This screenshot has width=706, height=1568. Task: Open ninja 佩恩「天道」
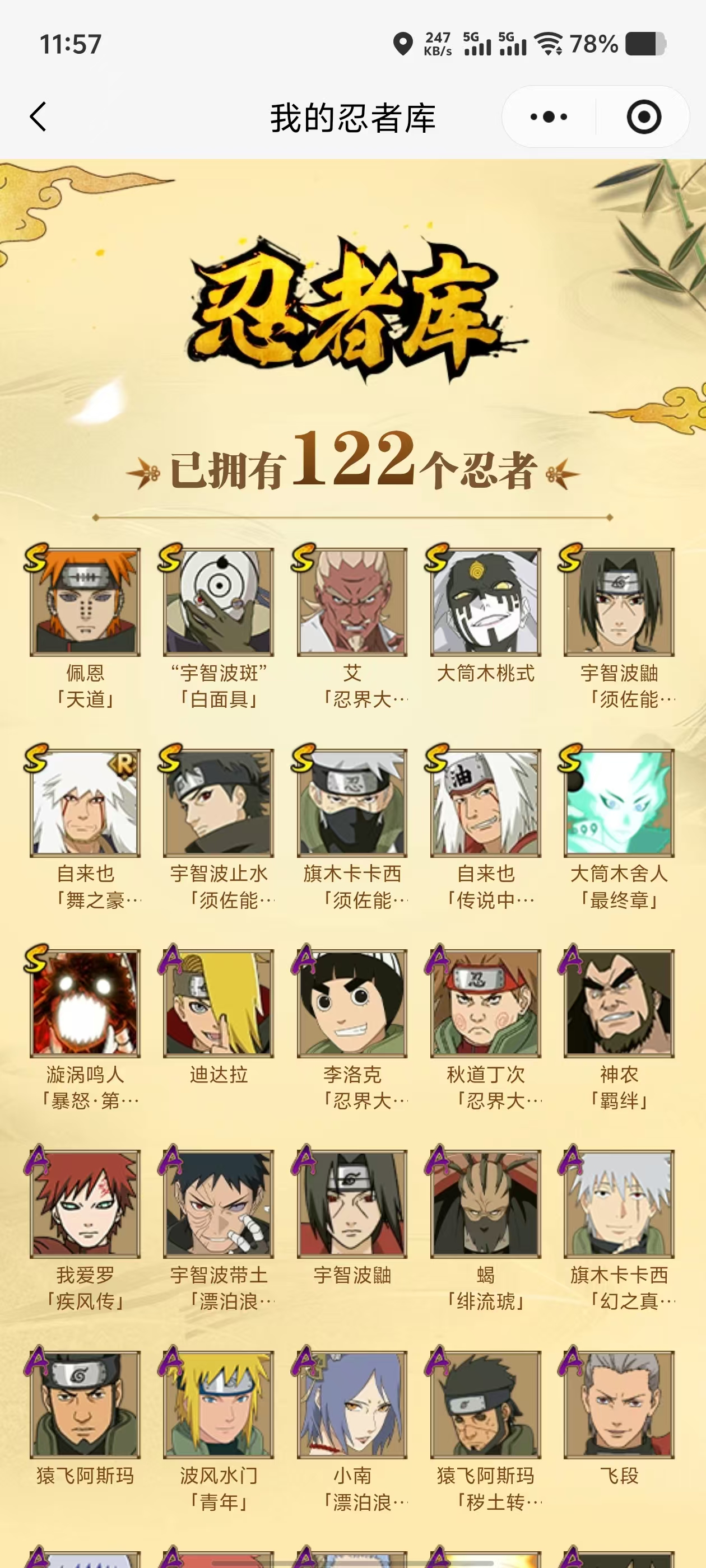pyautogui.click(x=85, y=601)
